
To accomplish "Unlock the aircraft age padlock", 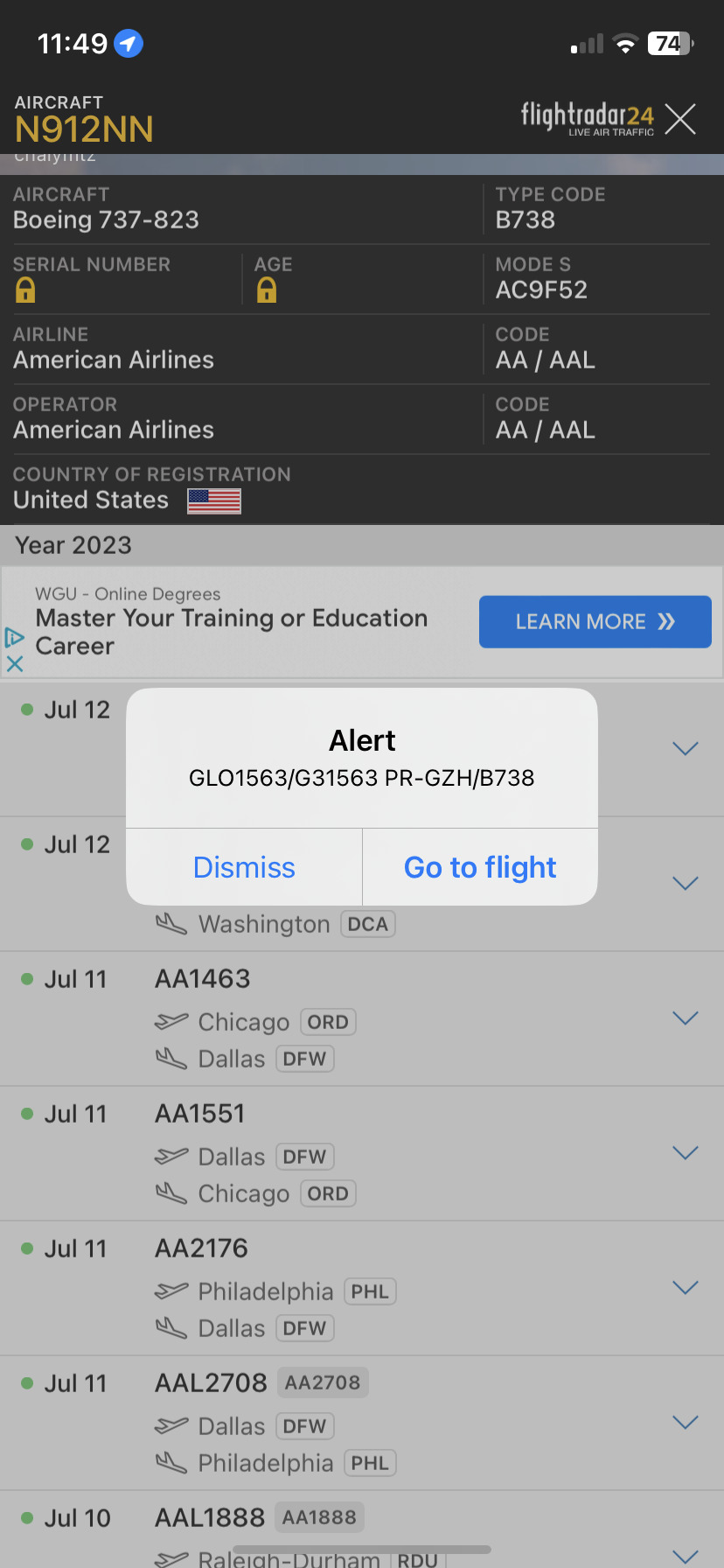I will pyautogui.click(x=267, y=290).
